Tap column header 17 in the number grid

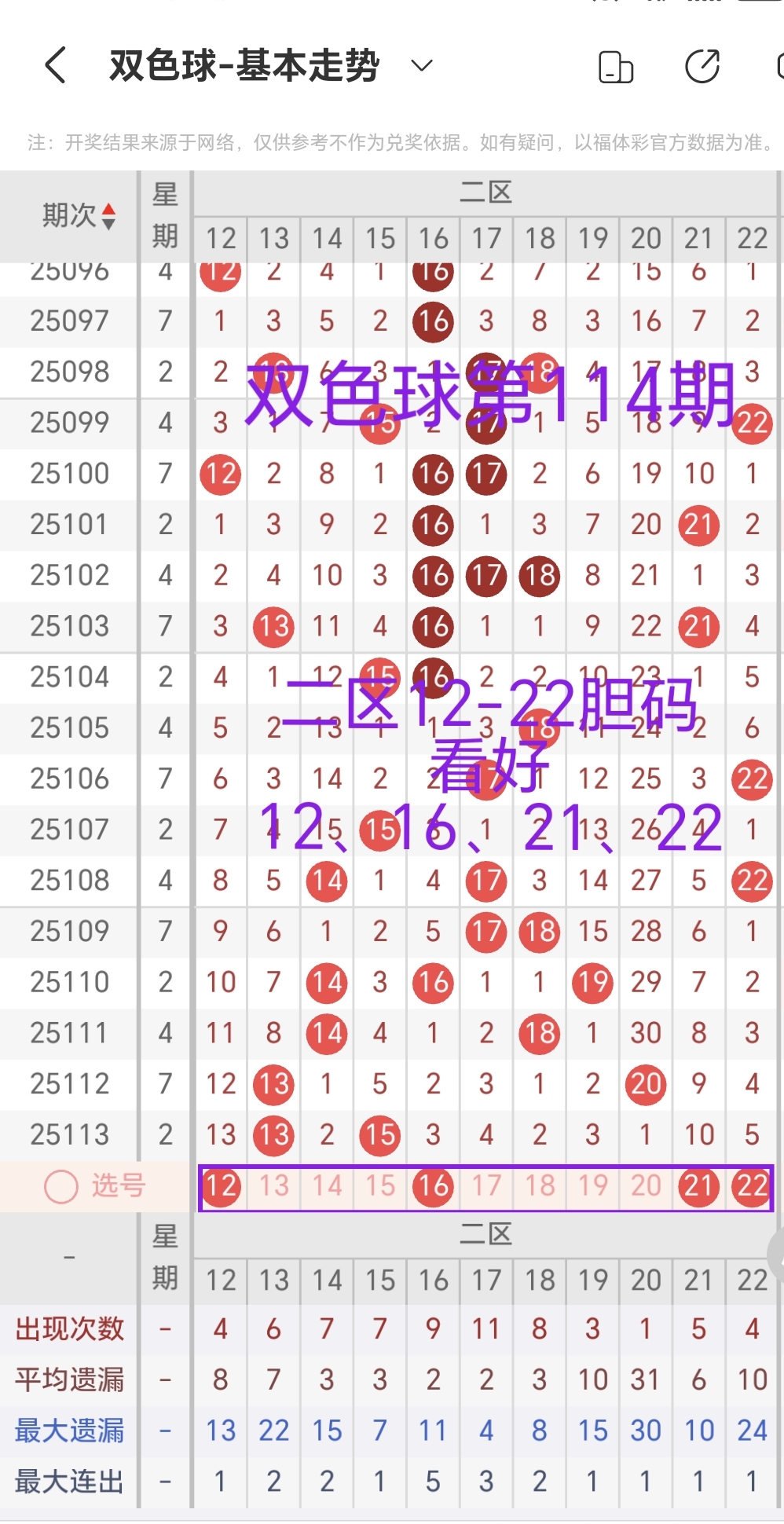coord(486,237)
